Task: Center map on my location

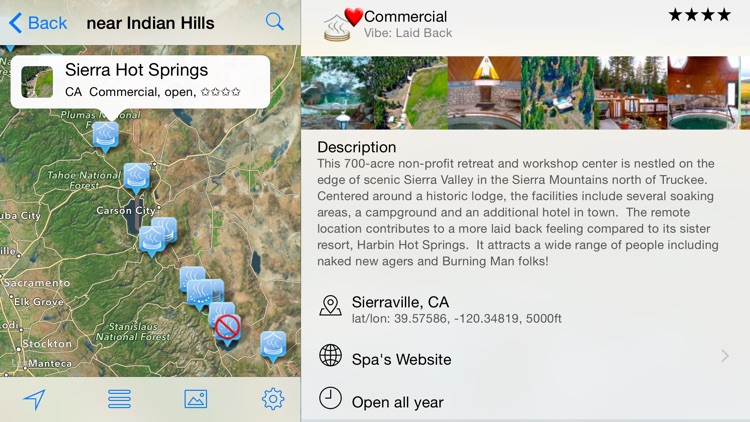Action: (x=34, y=400)
